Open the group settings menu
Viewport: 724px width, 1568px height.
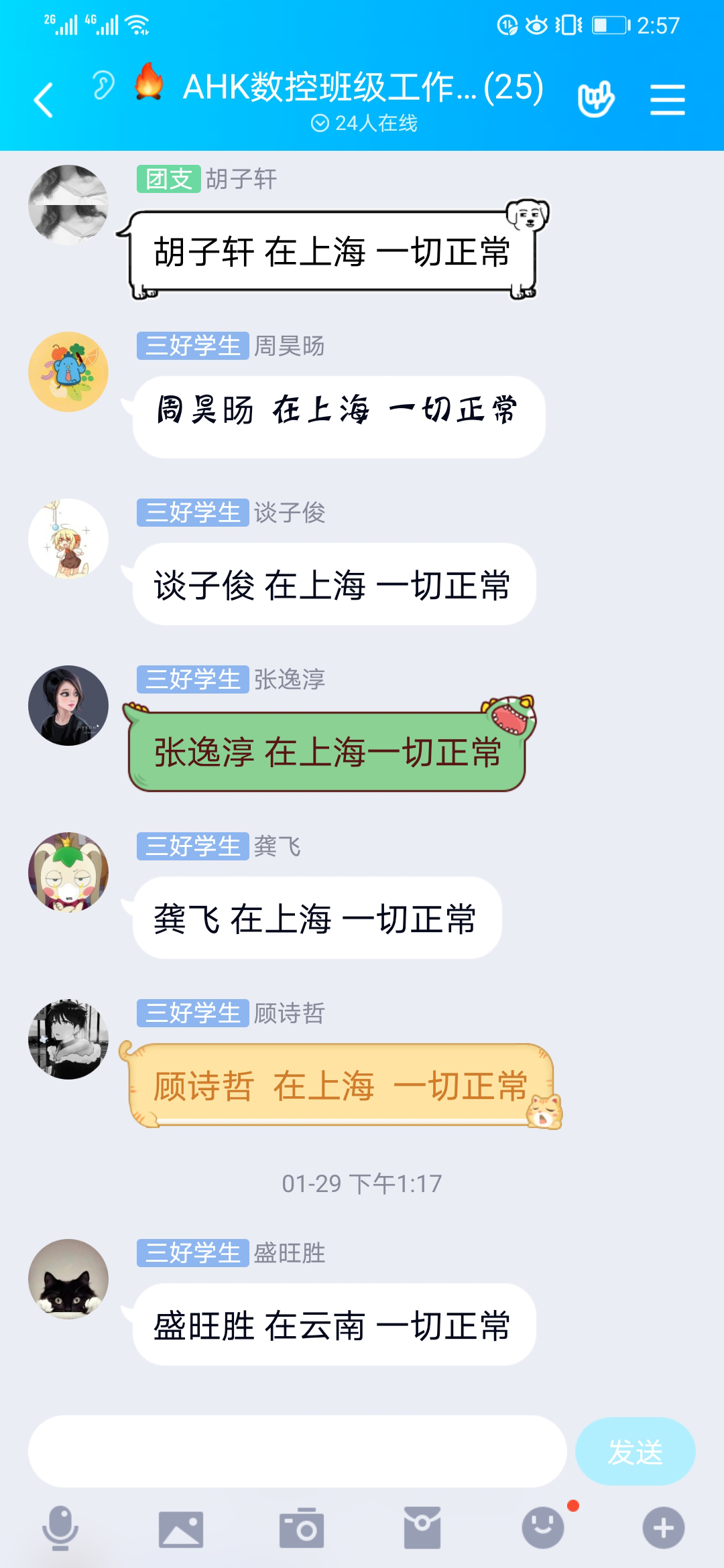[x=667, y=100]
